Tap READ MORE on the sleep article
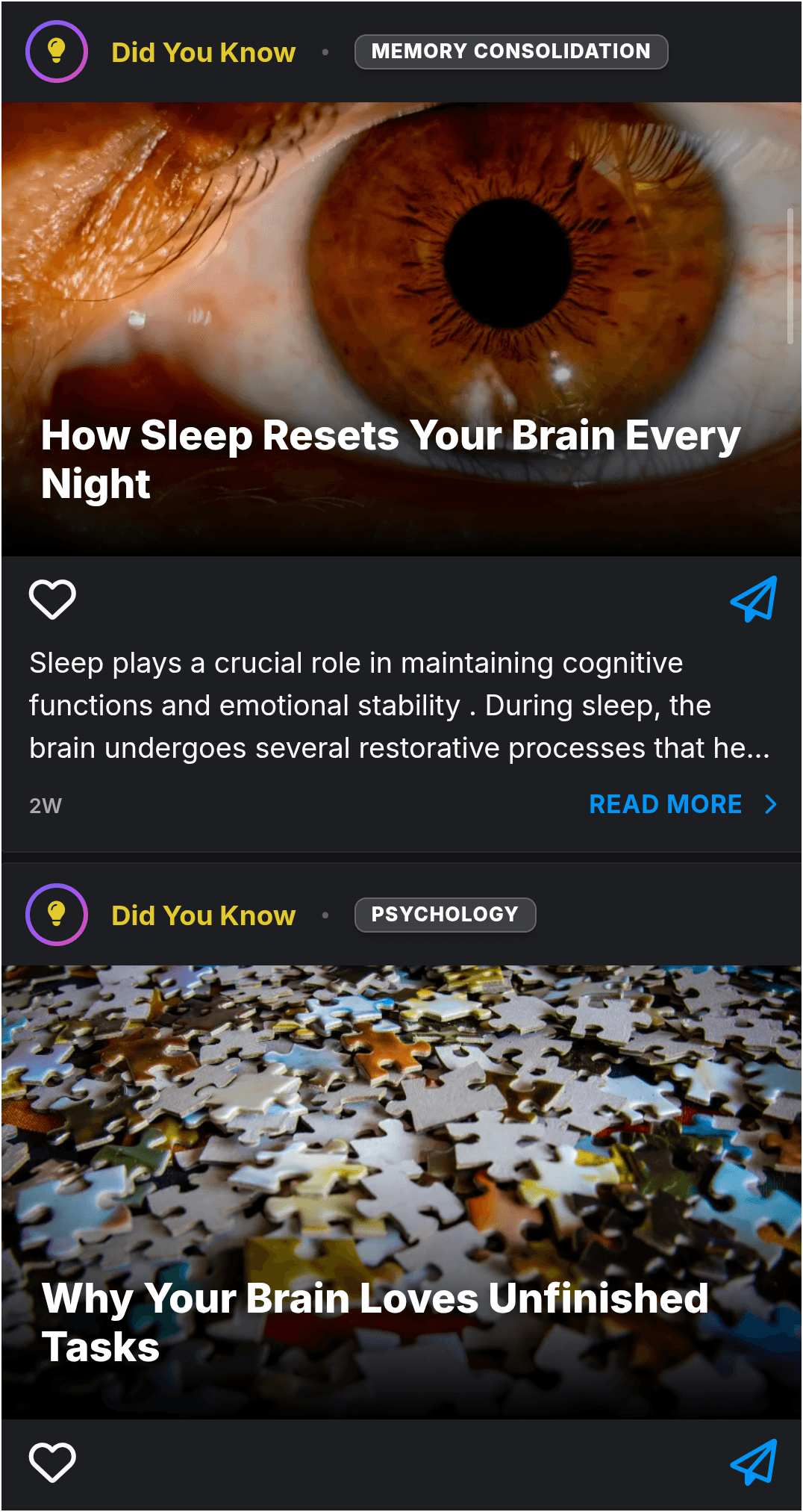803x1512 pixels. click(x=682, y=804)
